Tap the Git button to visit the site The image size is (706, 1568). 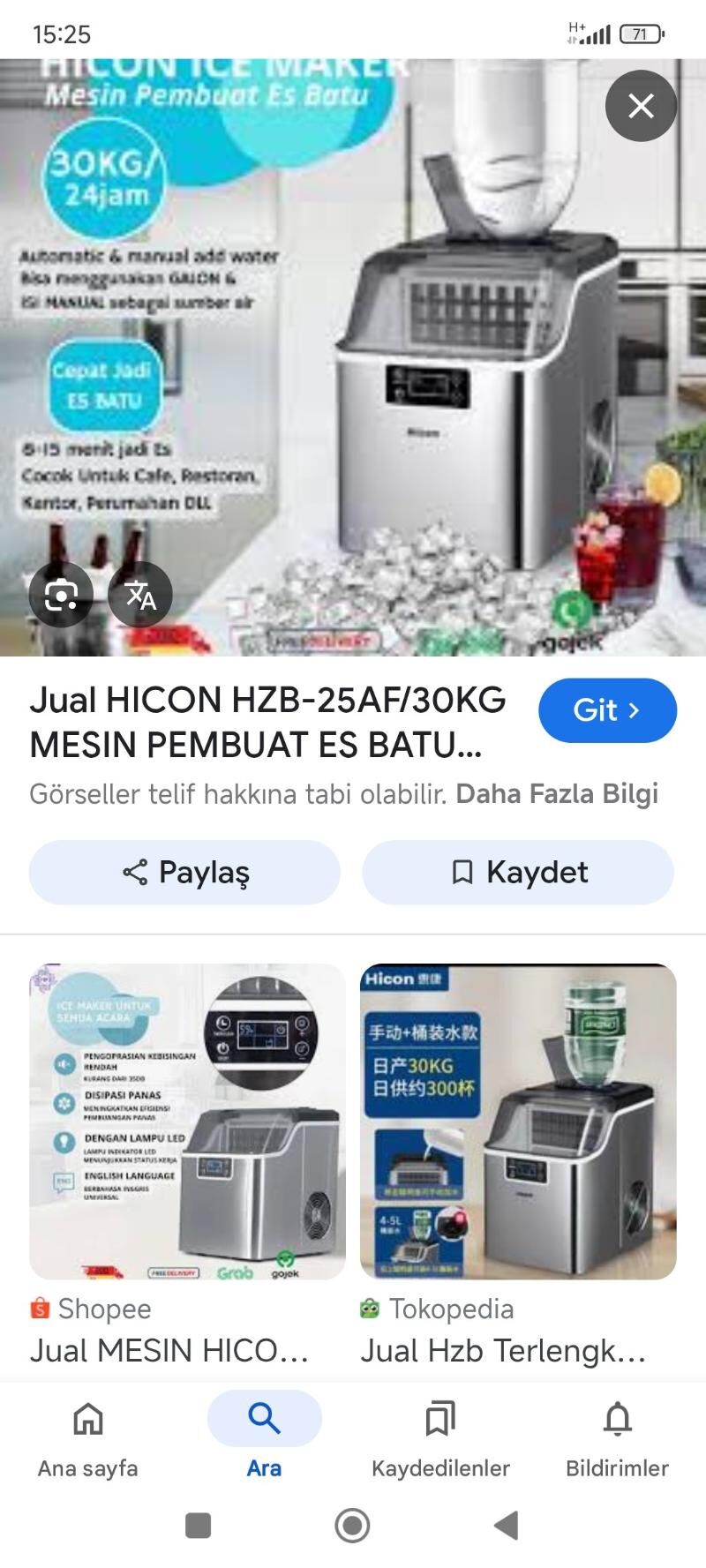[607, 710]
